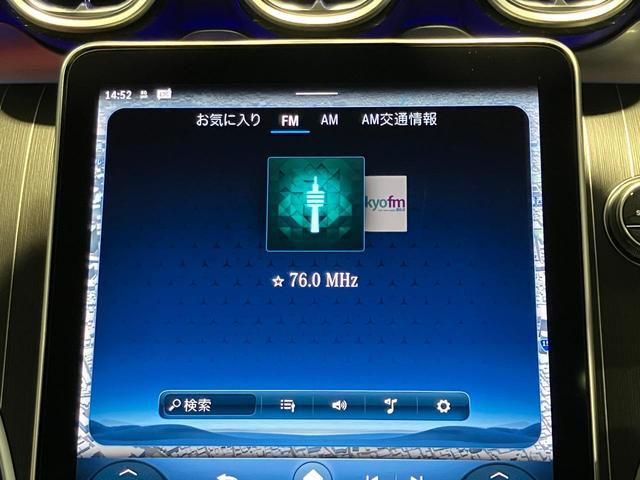
Task: Open the AM交通情報 traffic info tab
Action: coord(398,120)
